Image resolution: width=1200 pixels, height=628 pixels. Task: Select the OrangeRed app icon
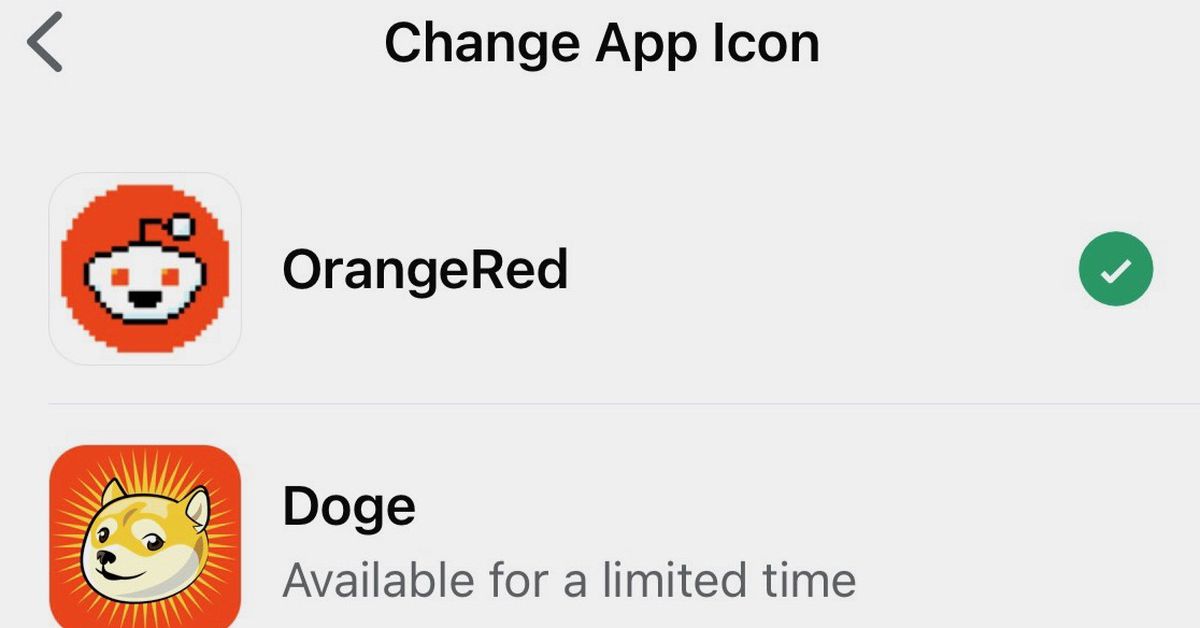click(x=145, y=268)
